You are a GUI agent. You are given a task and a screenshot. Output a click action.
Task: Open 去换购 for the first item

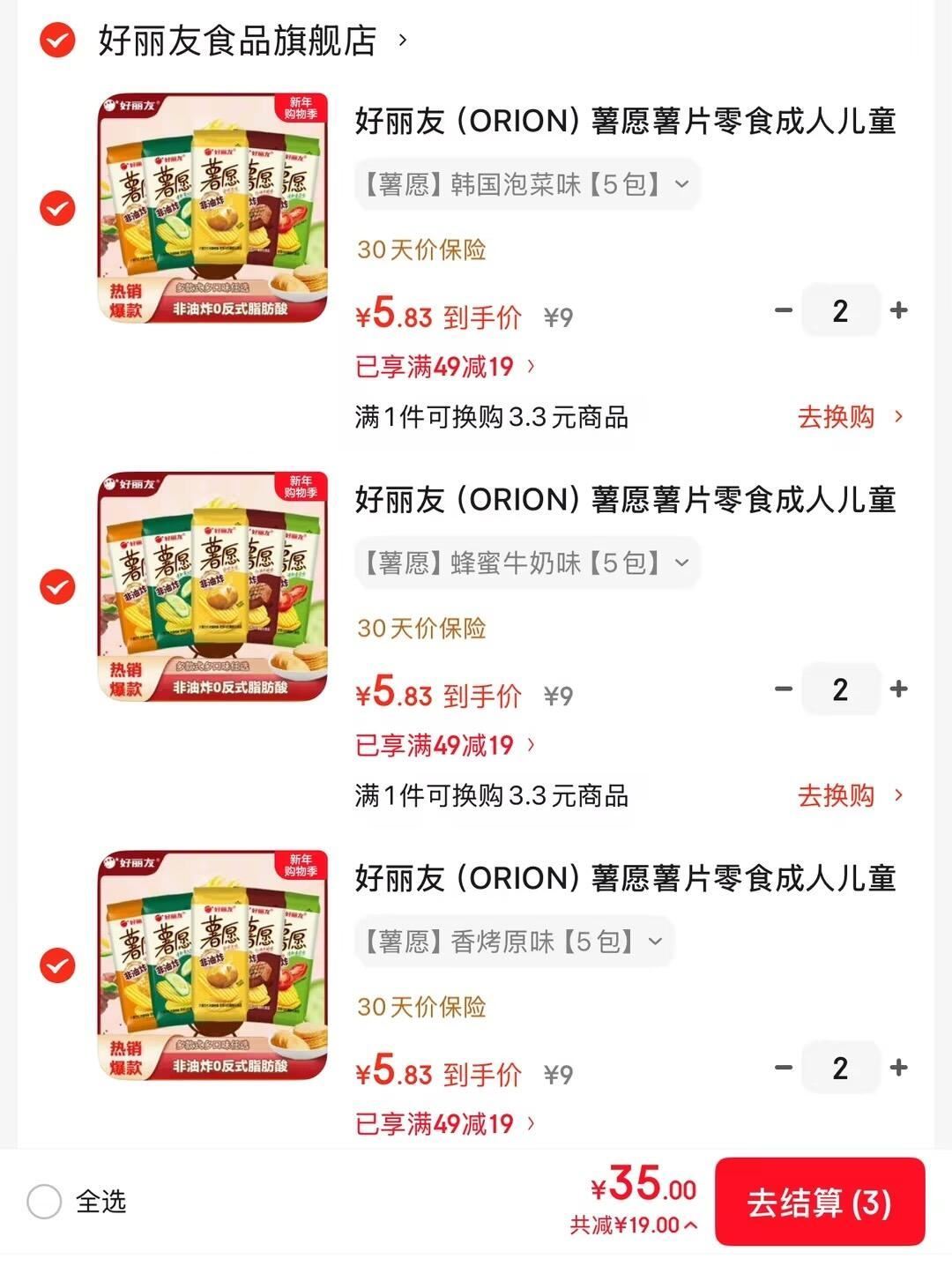click(x=836, y=417)
